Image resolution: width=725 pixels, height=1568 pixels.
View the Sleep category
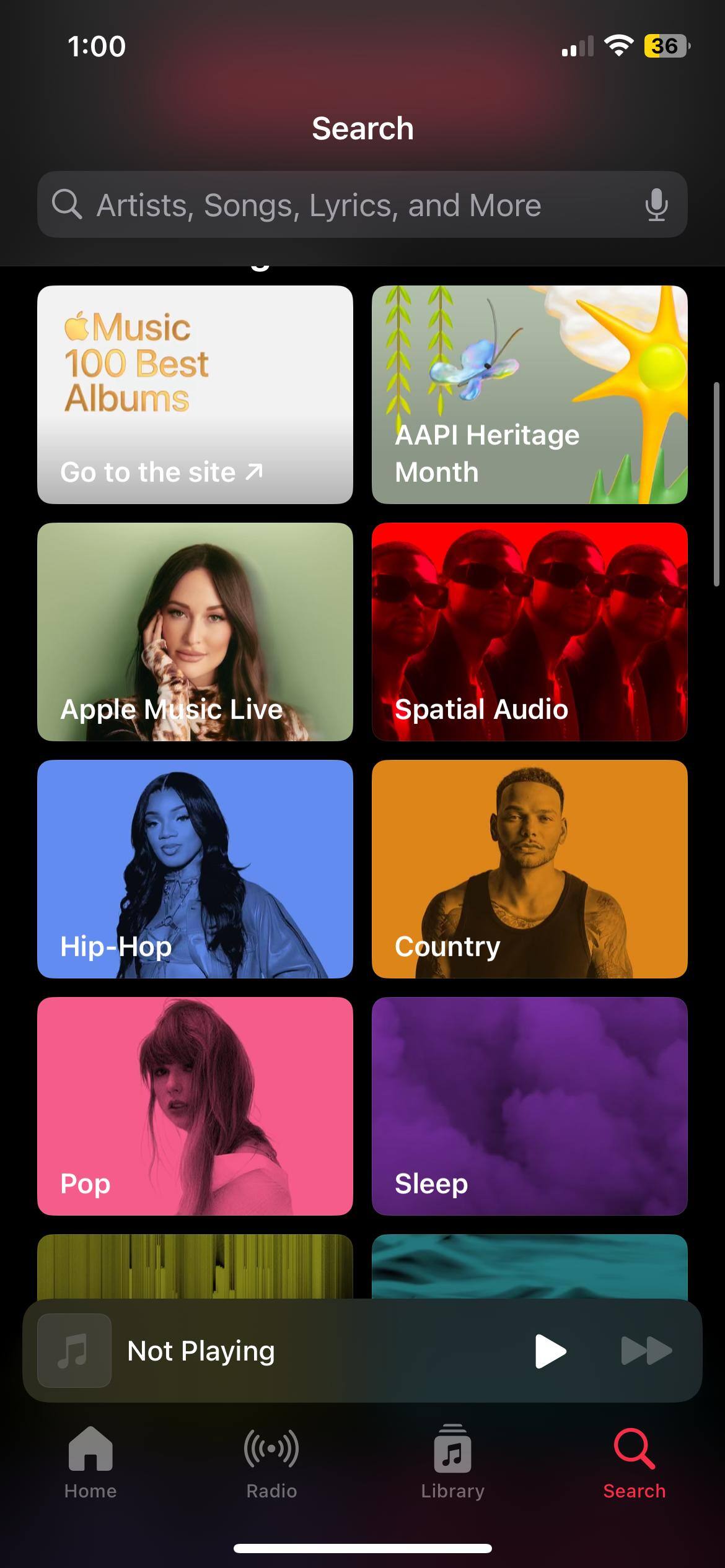click(x=529, y=1106)
